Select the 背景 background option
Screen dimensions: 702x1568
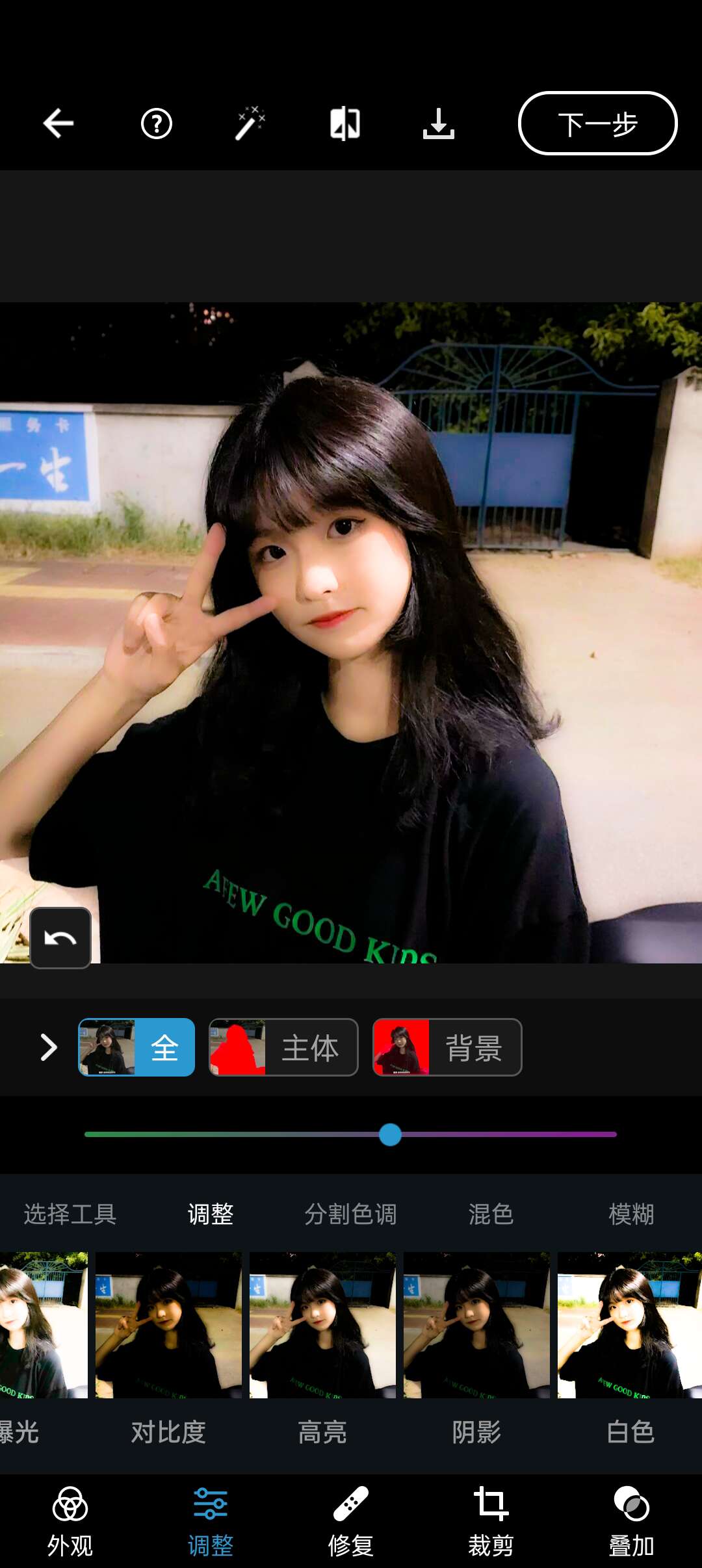coord(447,1047)
